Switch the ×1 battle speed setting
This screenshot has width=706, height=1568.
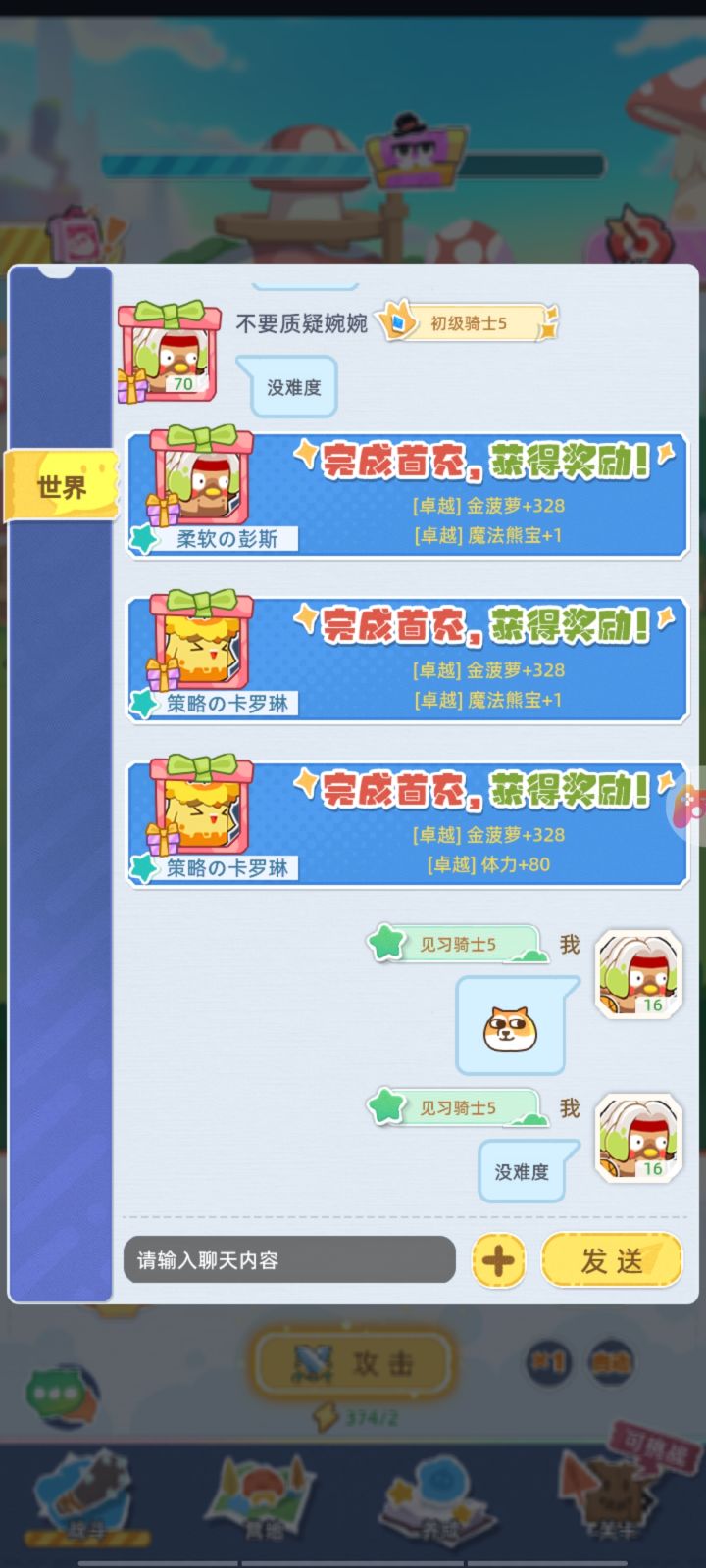[549, 1362]
